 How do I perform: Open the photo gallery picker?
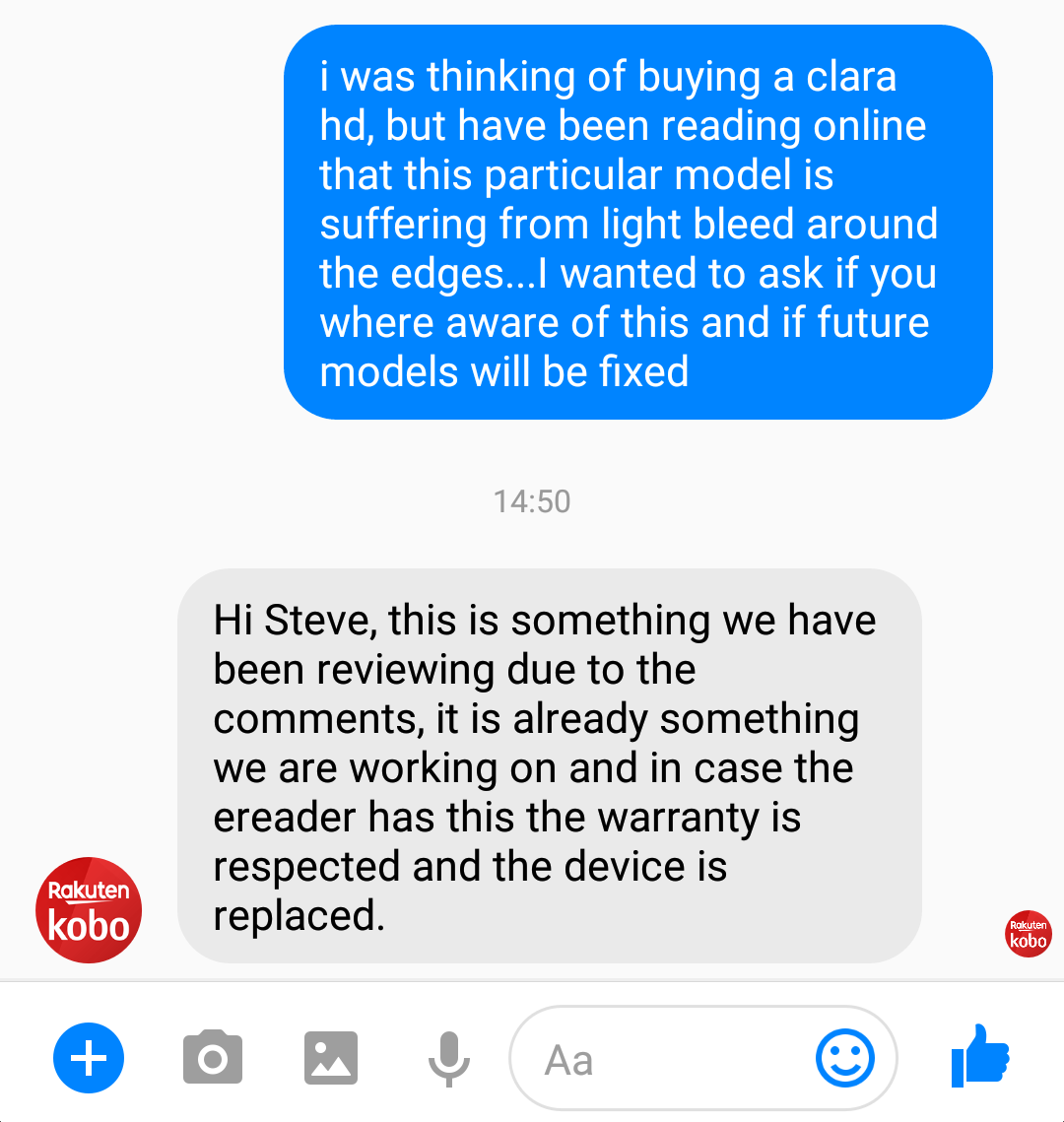[331, 1059]
